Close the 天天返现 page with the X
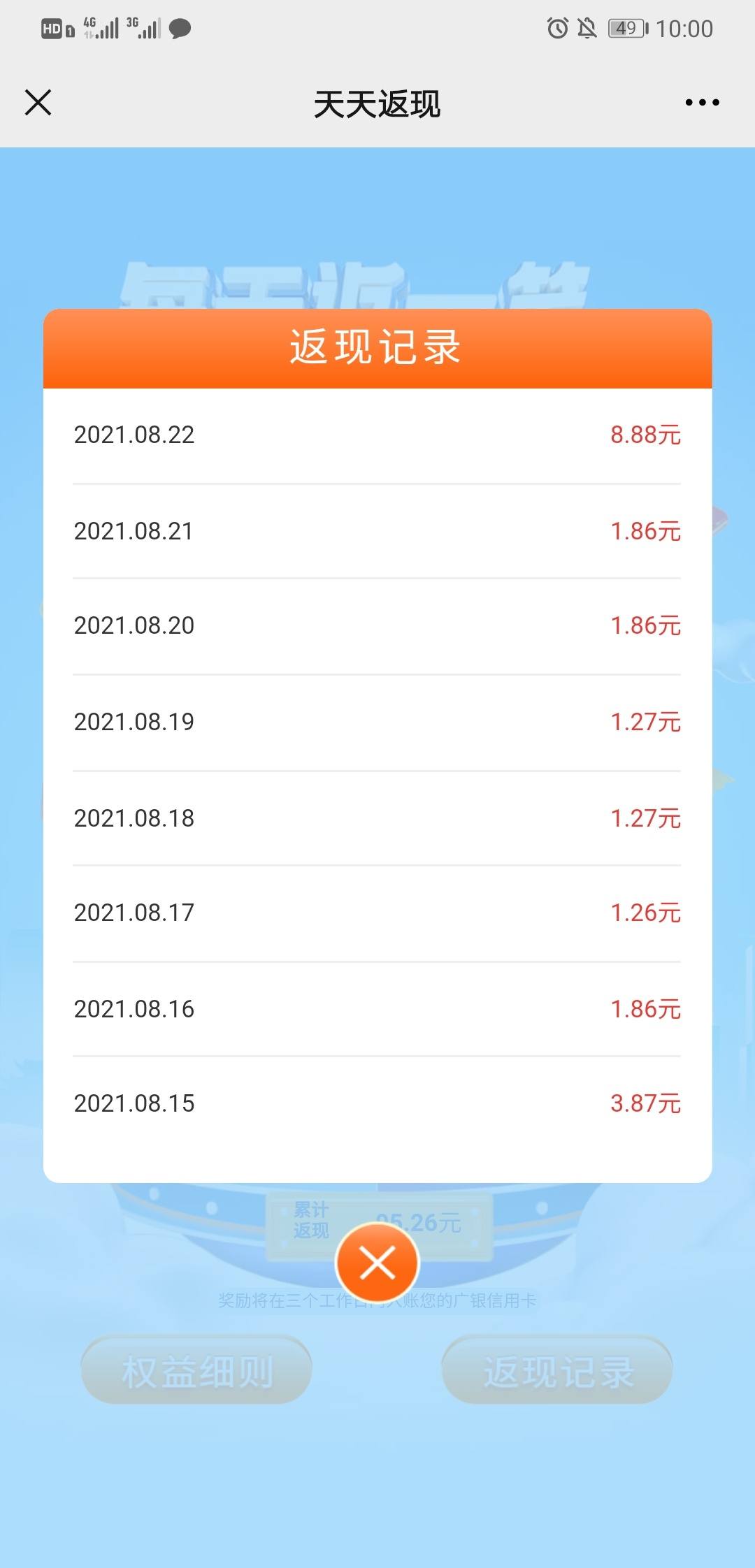This screenshot has width=755, height=1568. [38, 103]
